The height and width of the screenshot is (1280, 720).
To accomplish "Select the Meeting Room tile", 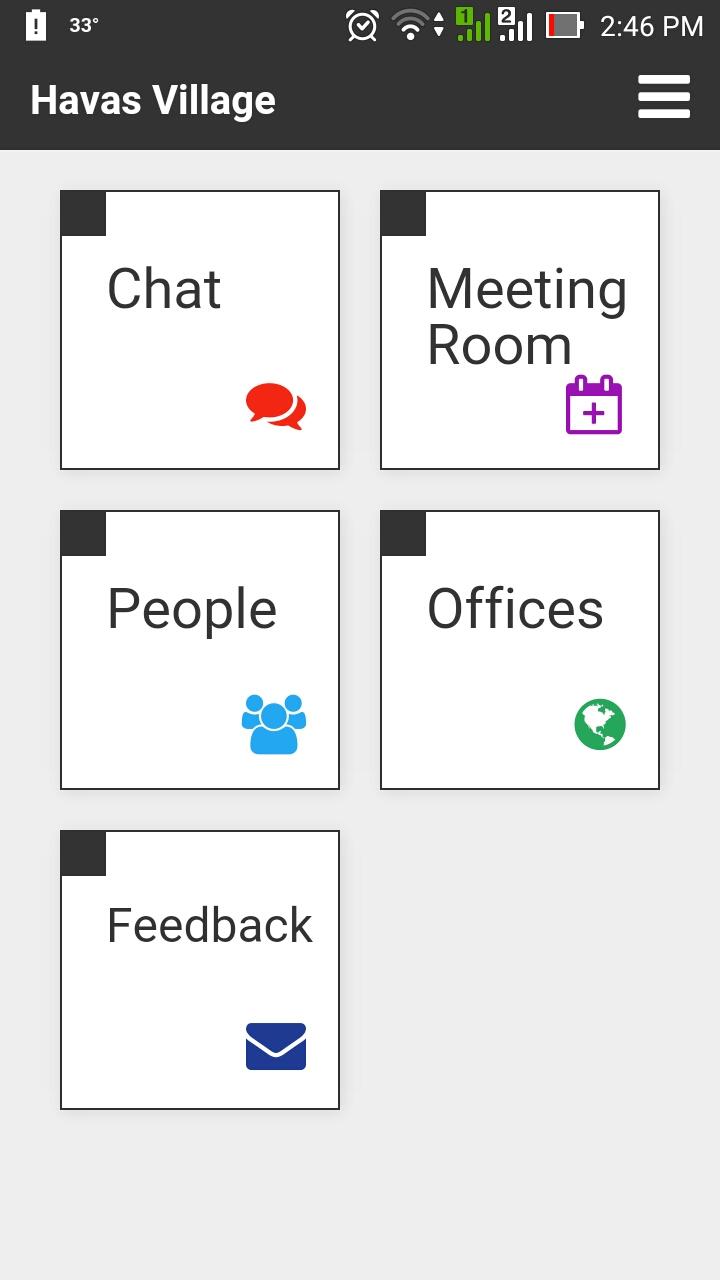I will click(520, 330).
